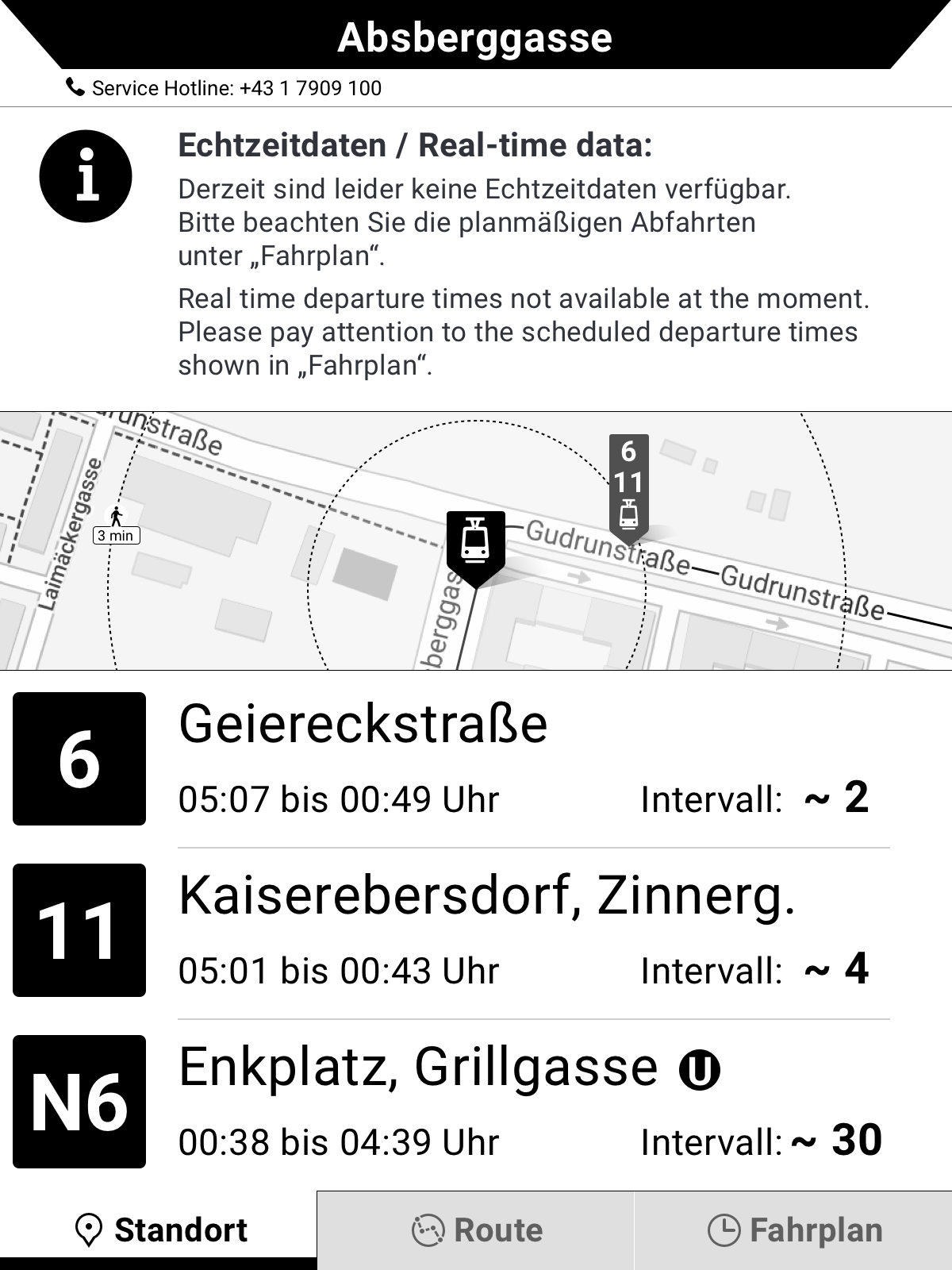Tap the 6/11 tram stop marker on map
This screenshot has height=1270, width=952.
click(x=628, y=486)
